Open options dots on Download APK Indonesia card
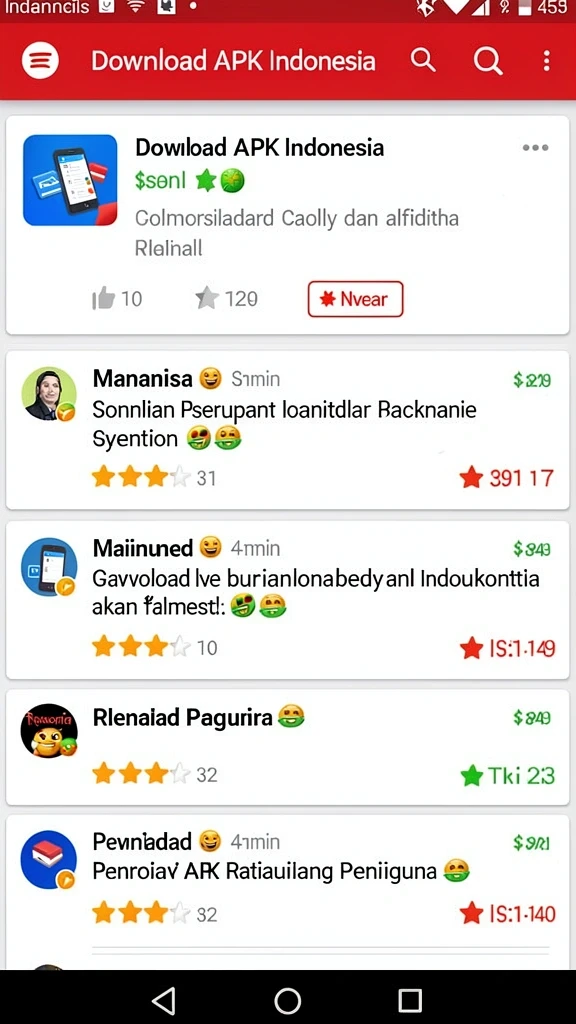576x1024 pixels. coord(536,148)
